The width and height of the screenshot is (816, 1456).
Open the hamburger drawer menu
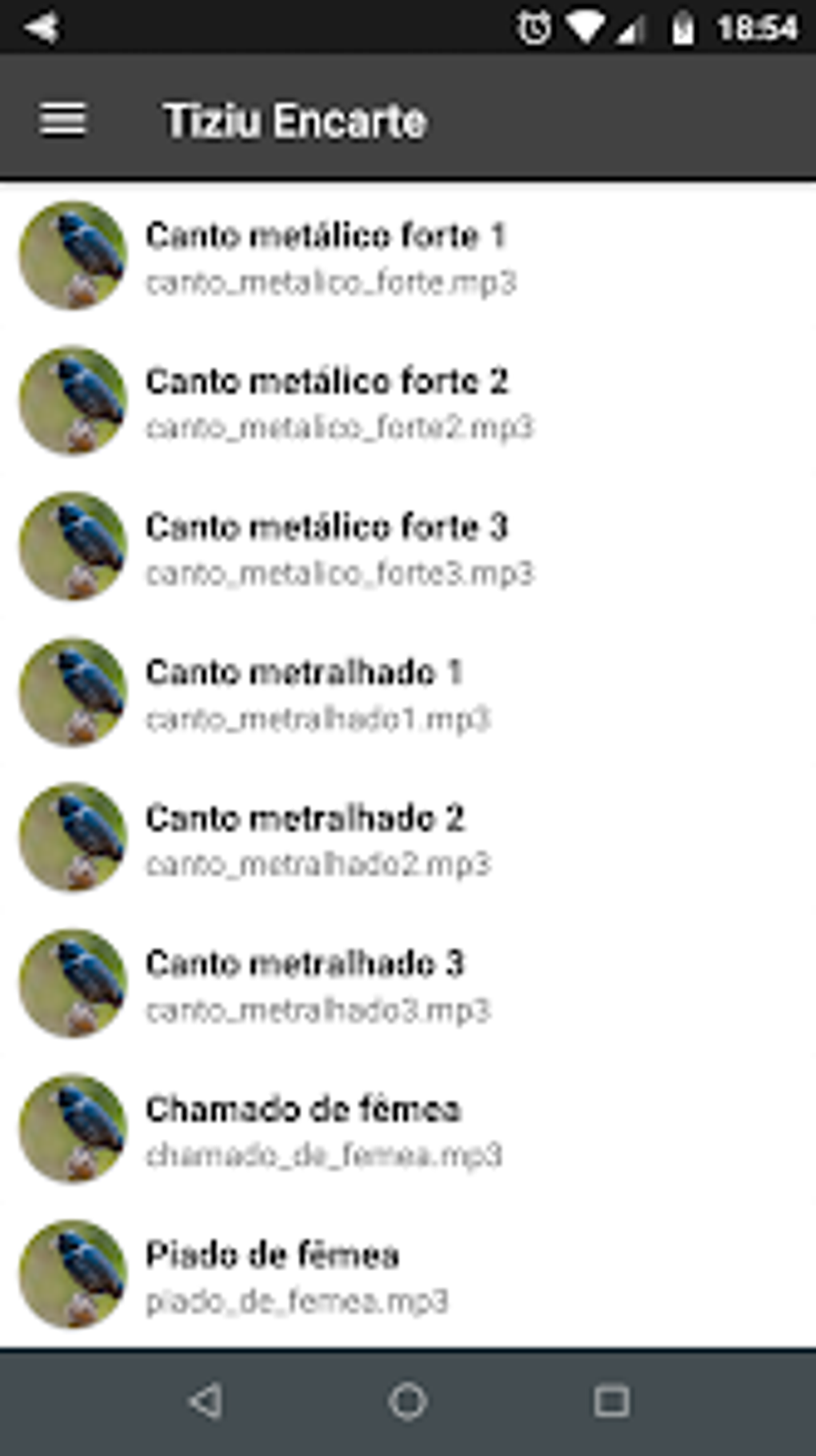coord(62,120)
